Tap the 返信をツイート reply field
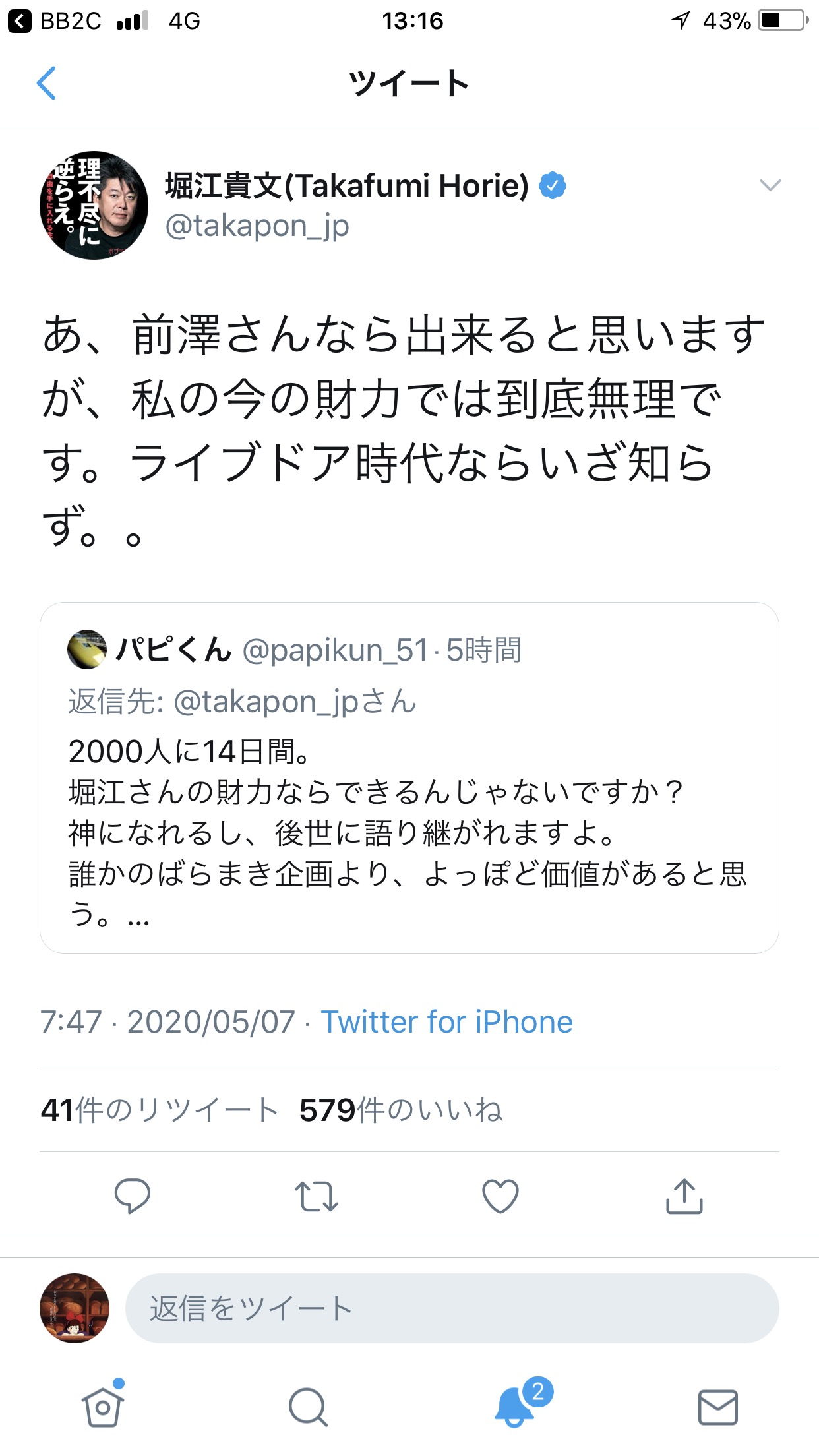 point(452,1308)
